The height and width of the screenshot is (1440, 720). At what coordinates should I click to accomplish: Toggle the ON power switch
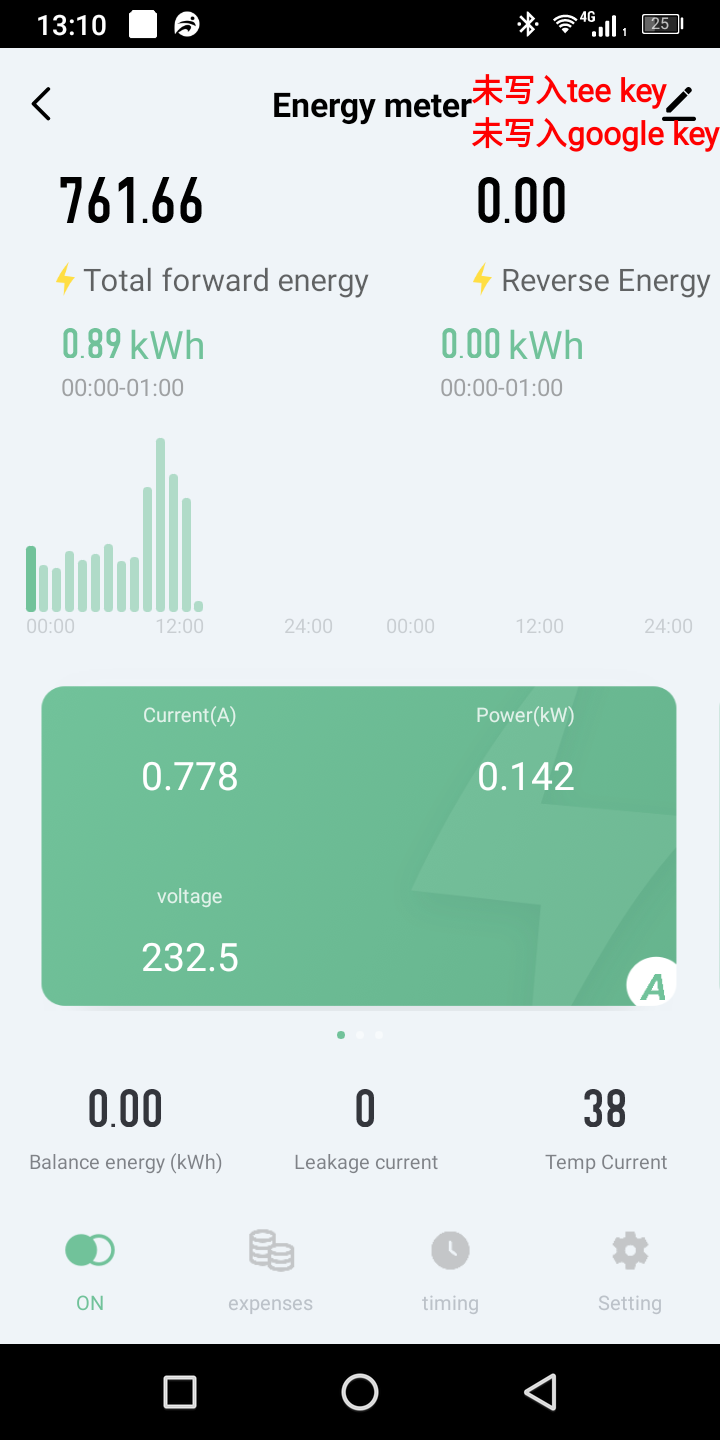(90, 1250)
